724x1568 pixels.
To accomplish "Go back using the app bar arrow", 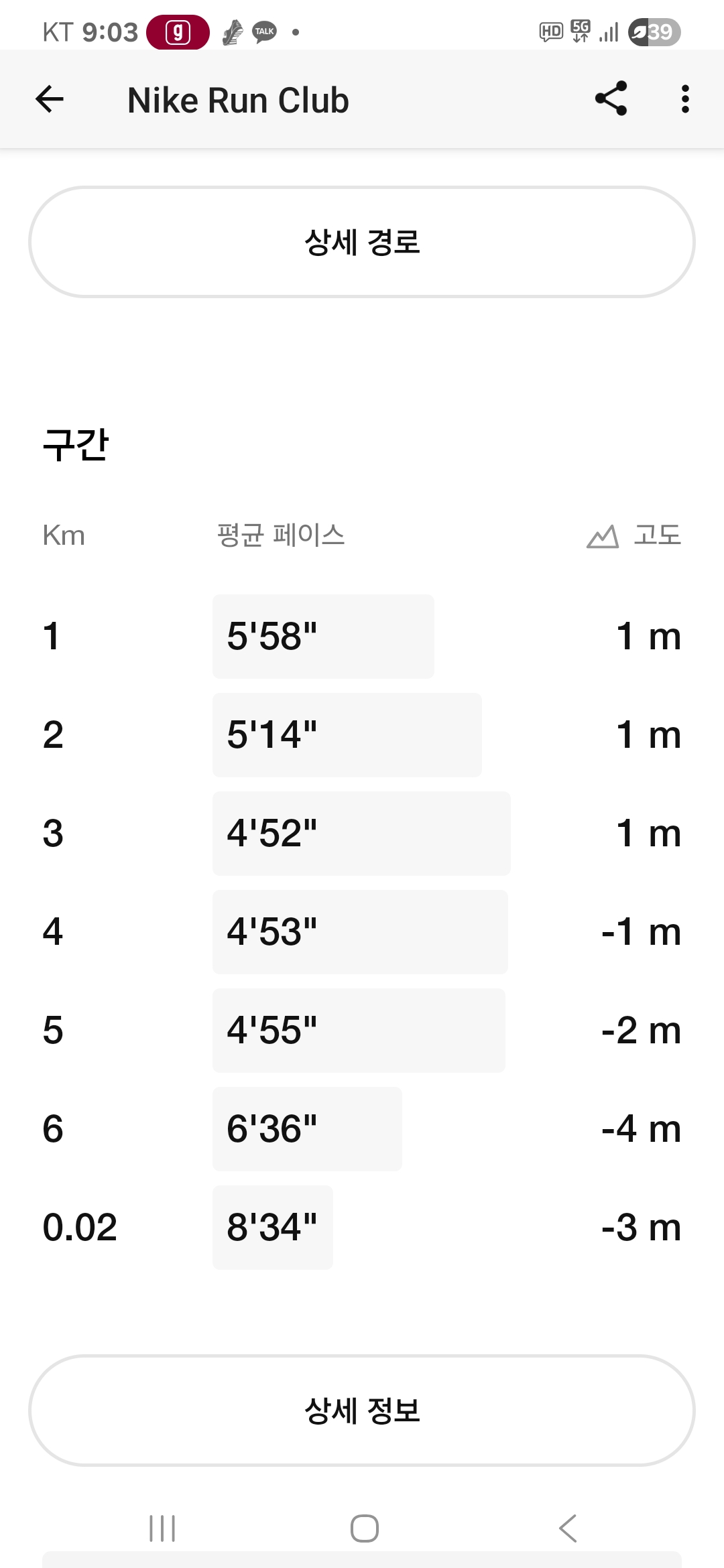I will [x=50, y=99].
